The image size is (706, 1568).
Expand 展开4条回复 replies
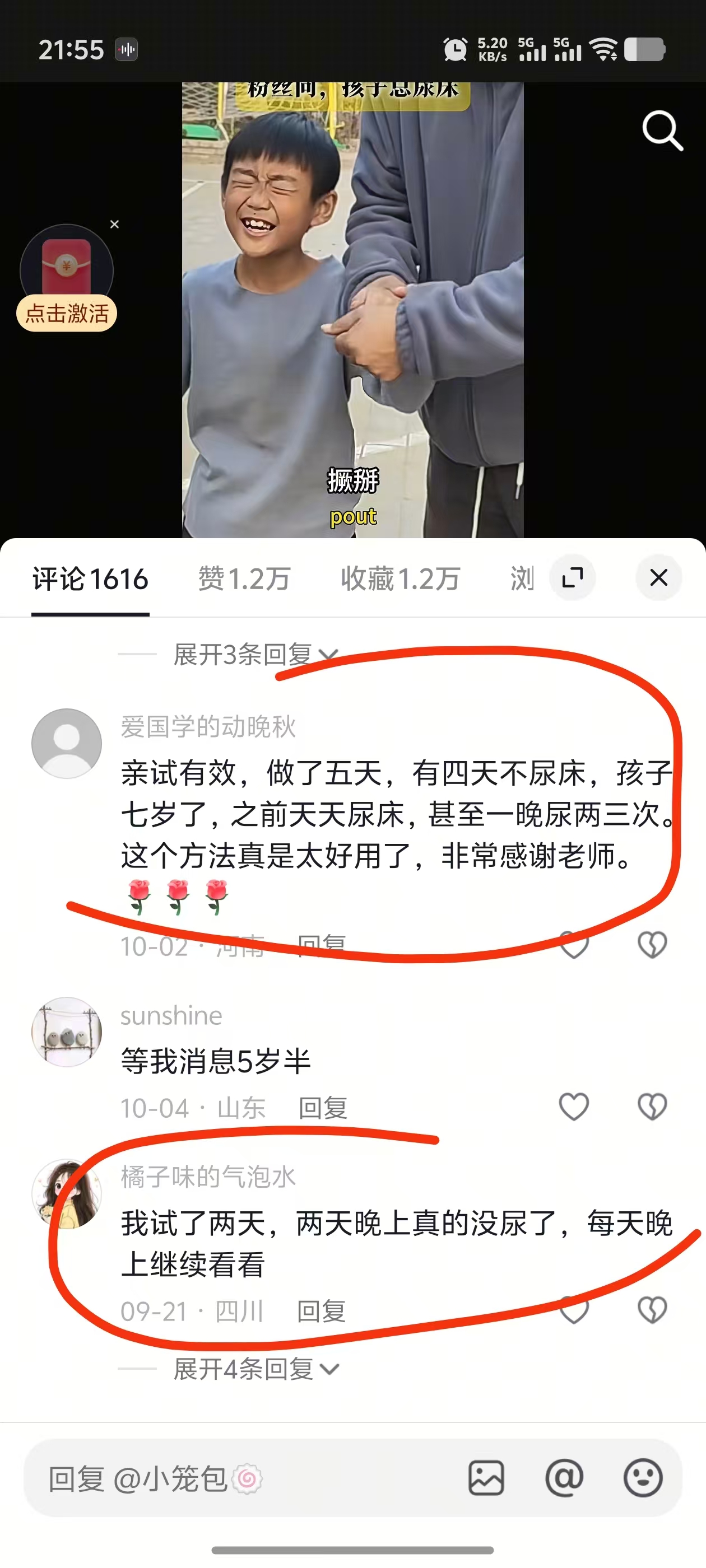[254, 1369]
